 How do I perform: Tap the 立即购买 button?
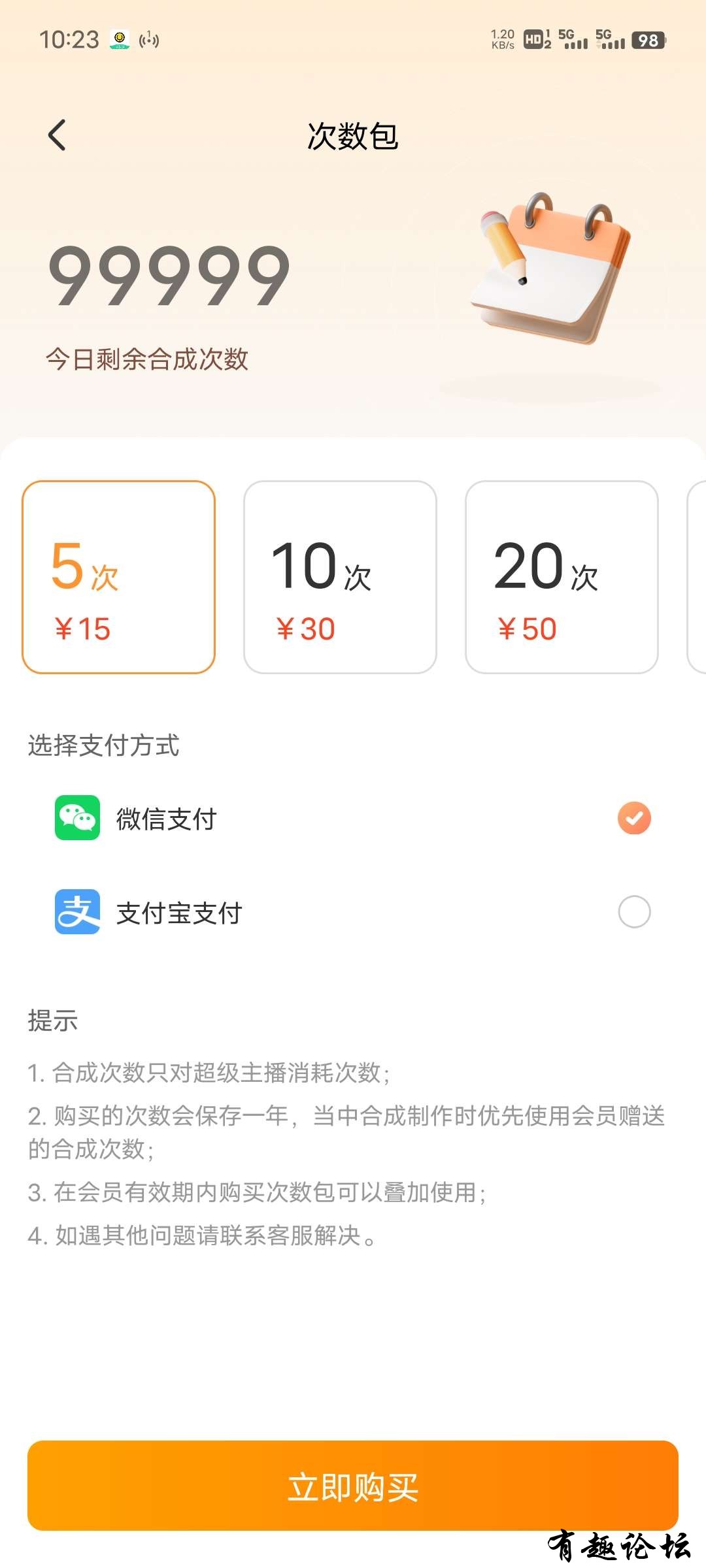(353, 1486)
